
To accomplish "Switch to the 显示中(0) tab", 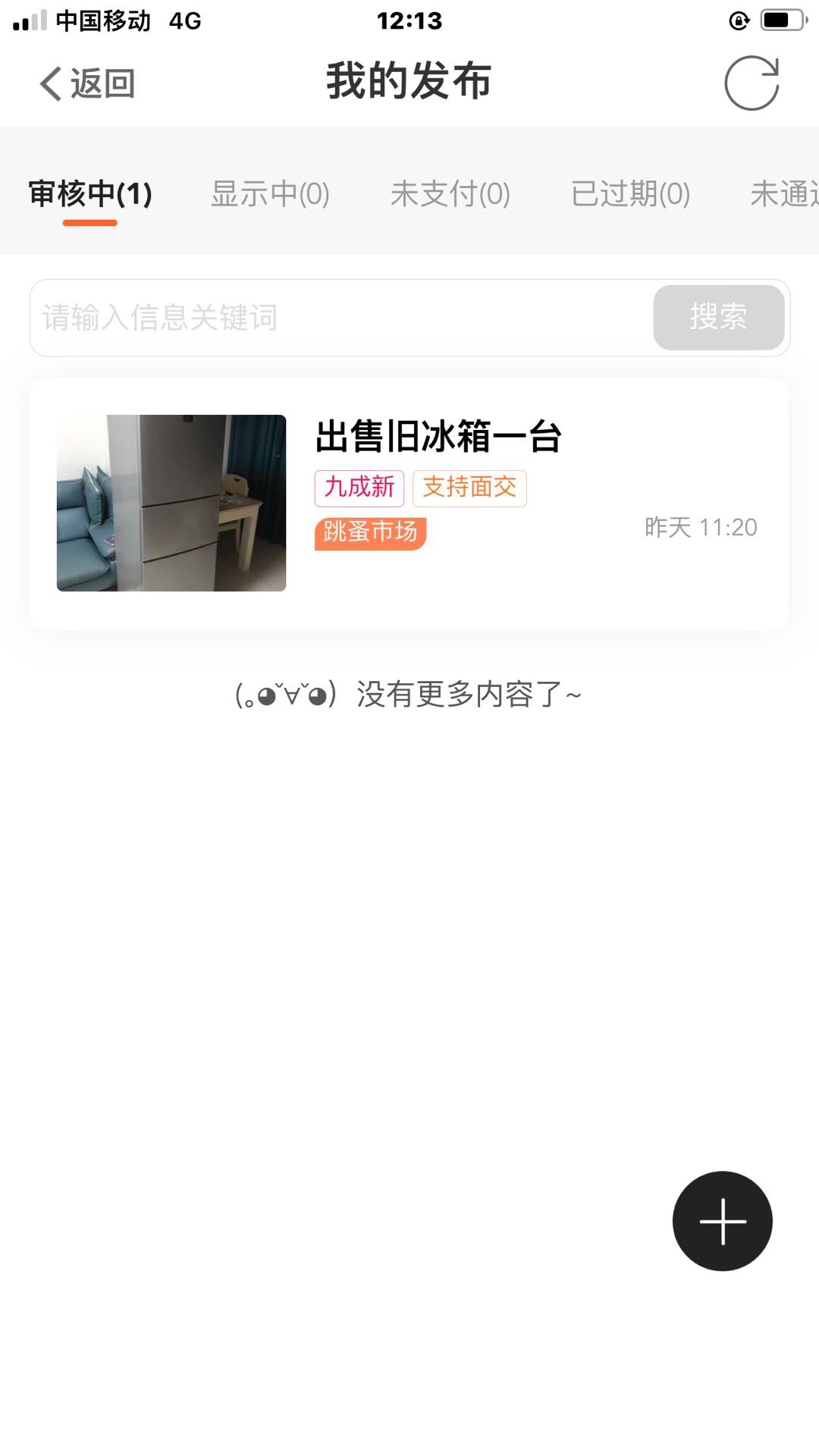I will coord(270,194).
